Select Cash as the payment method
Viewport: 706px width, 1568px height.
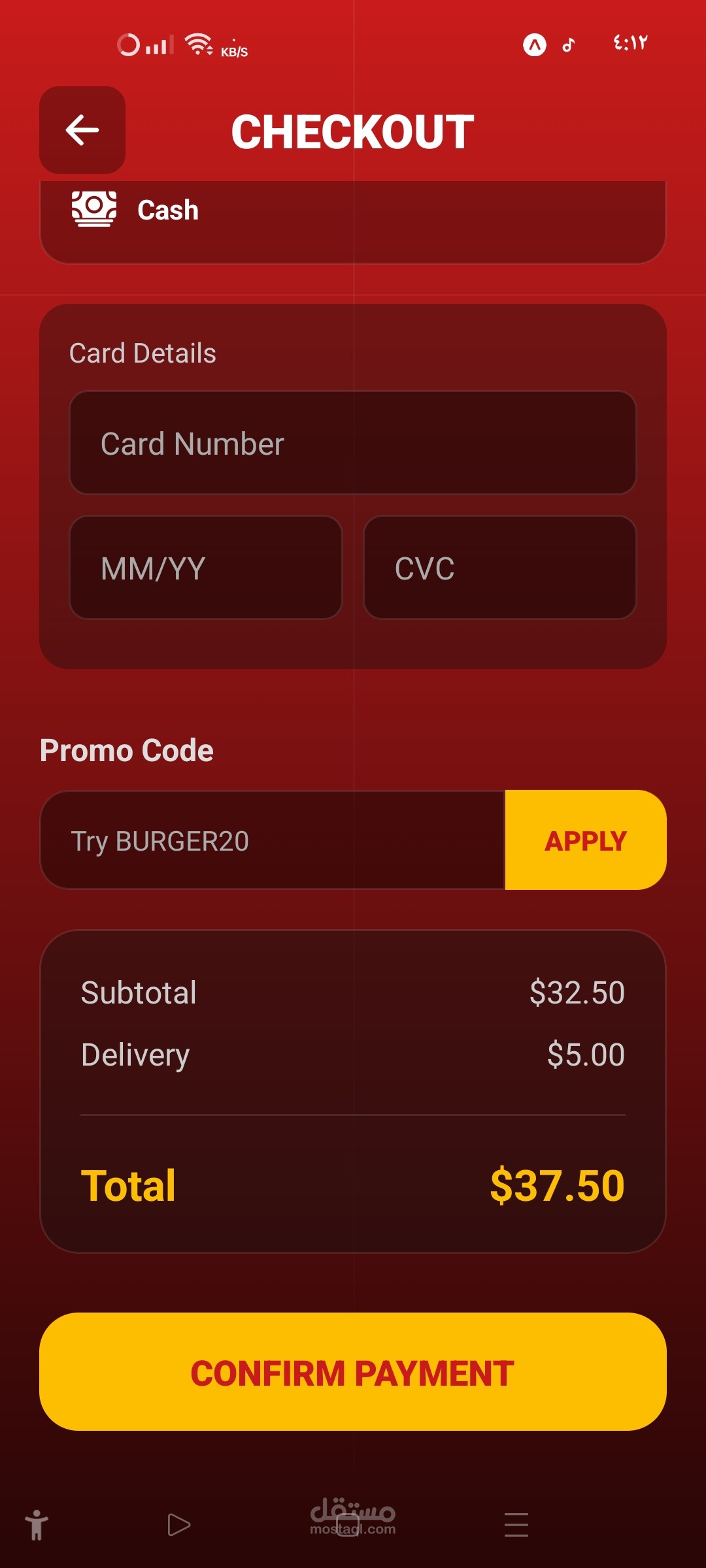tap(353, 214)
